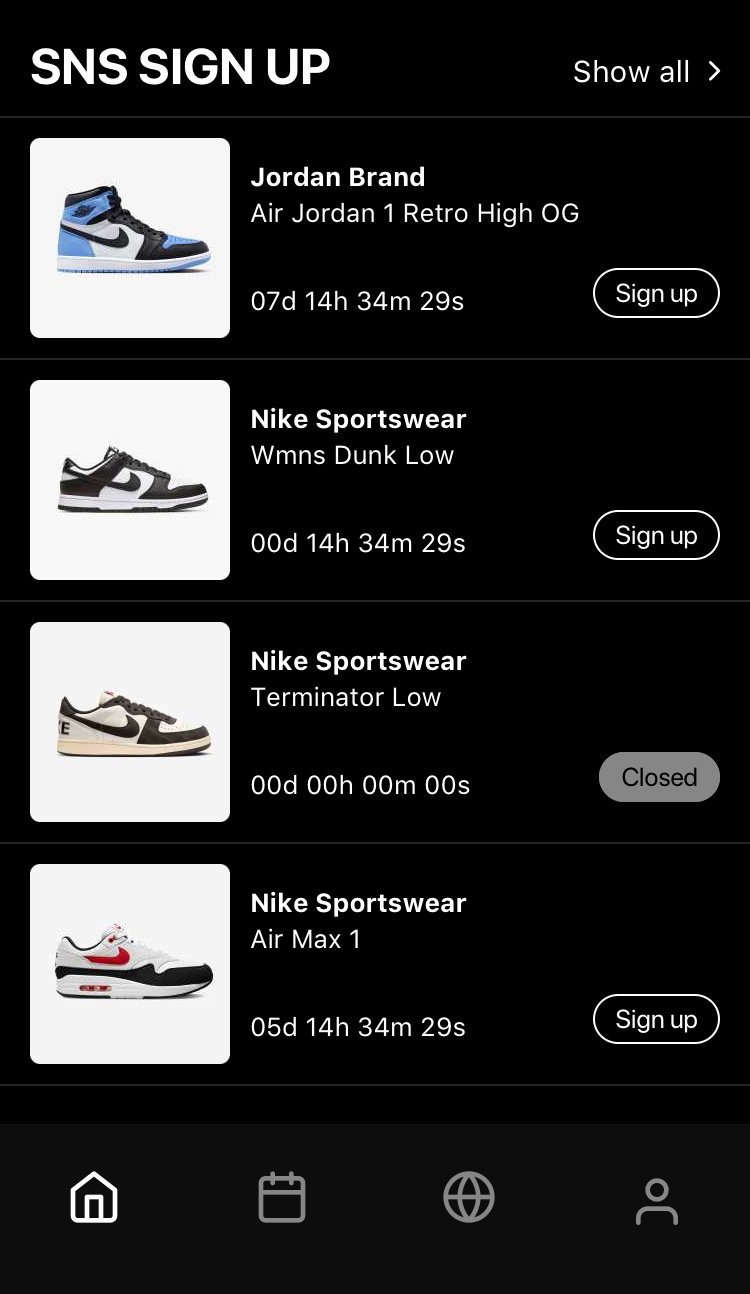Viewport: 750px width, 1294px height.
Task: Switch to the calendar tab
Action: (282, 1197)
